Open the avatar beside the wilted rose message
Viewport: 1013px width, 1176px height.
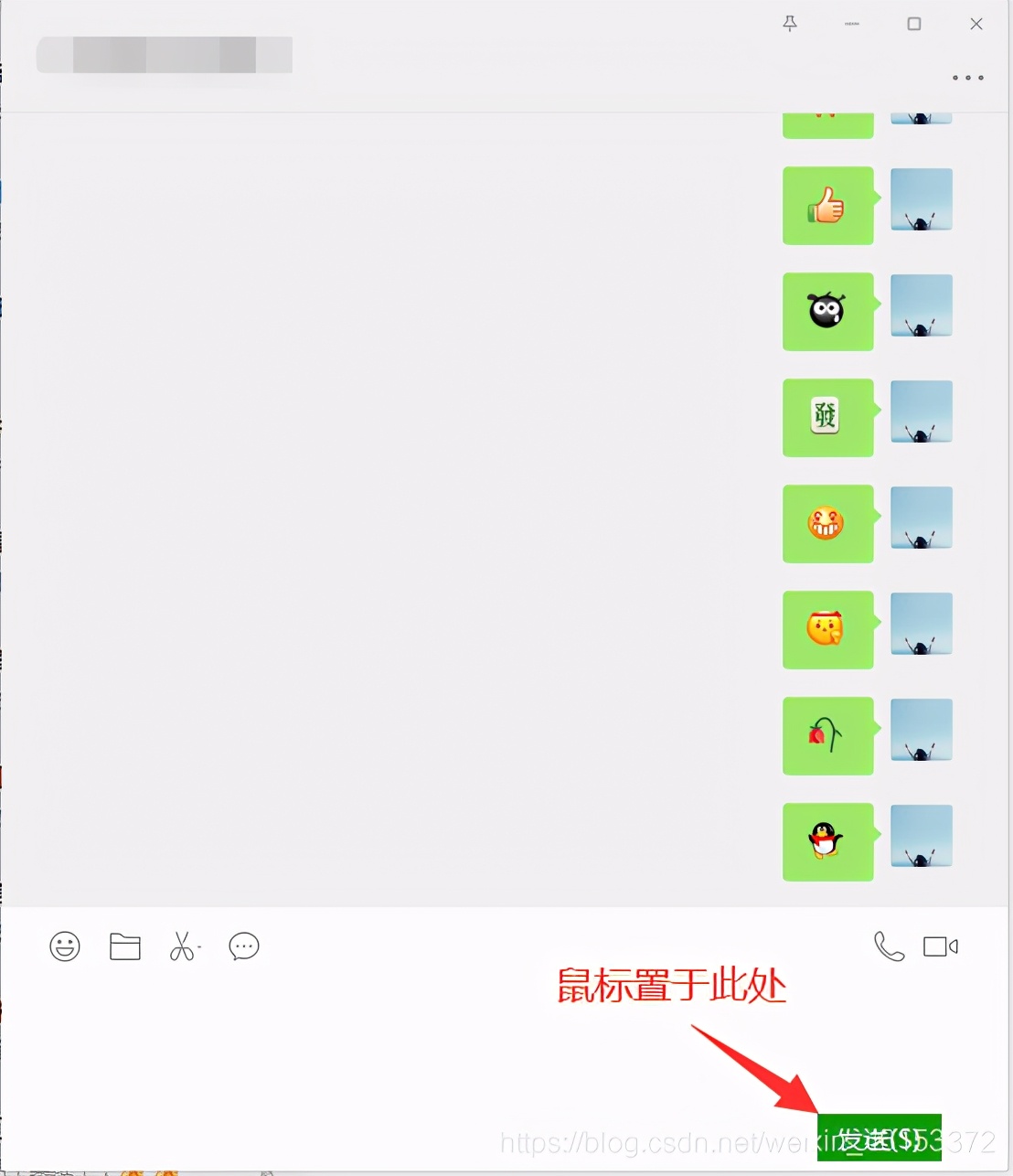[x=922, y=730]
